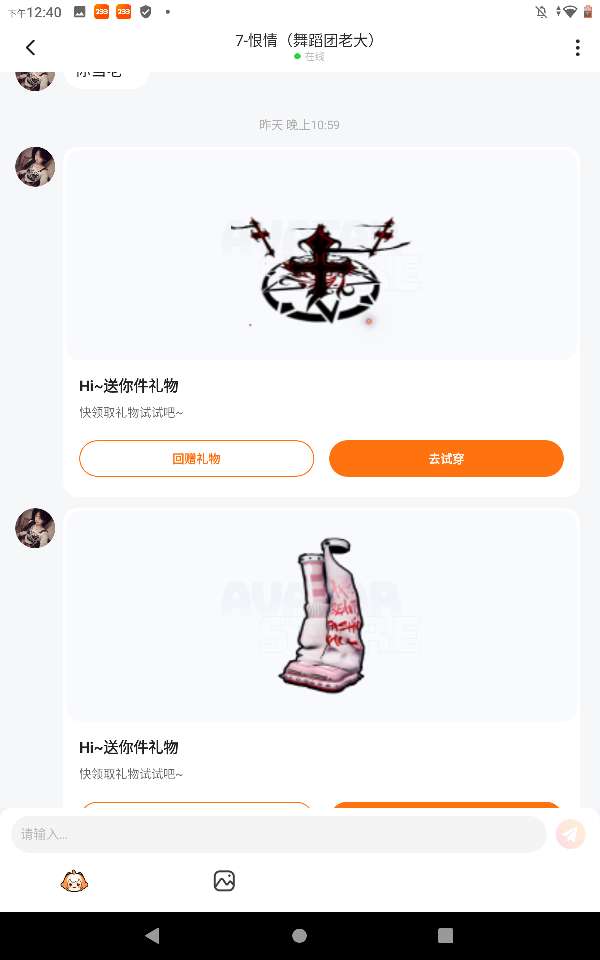Go to the Android home screen
The width and height of the screenshot is (600, 960).
299,935
